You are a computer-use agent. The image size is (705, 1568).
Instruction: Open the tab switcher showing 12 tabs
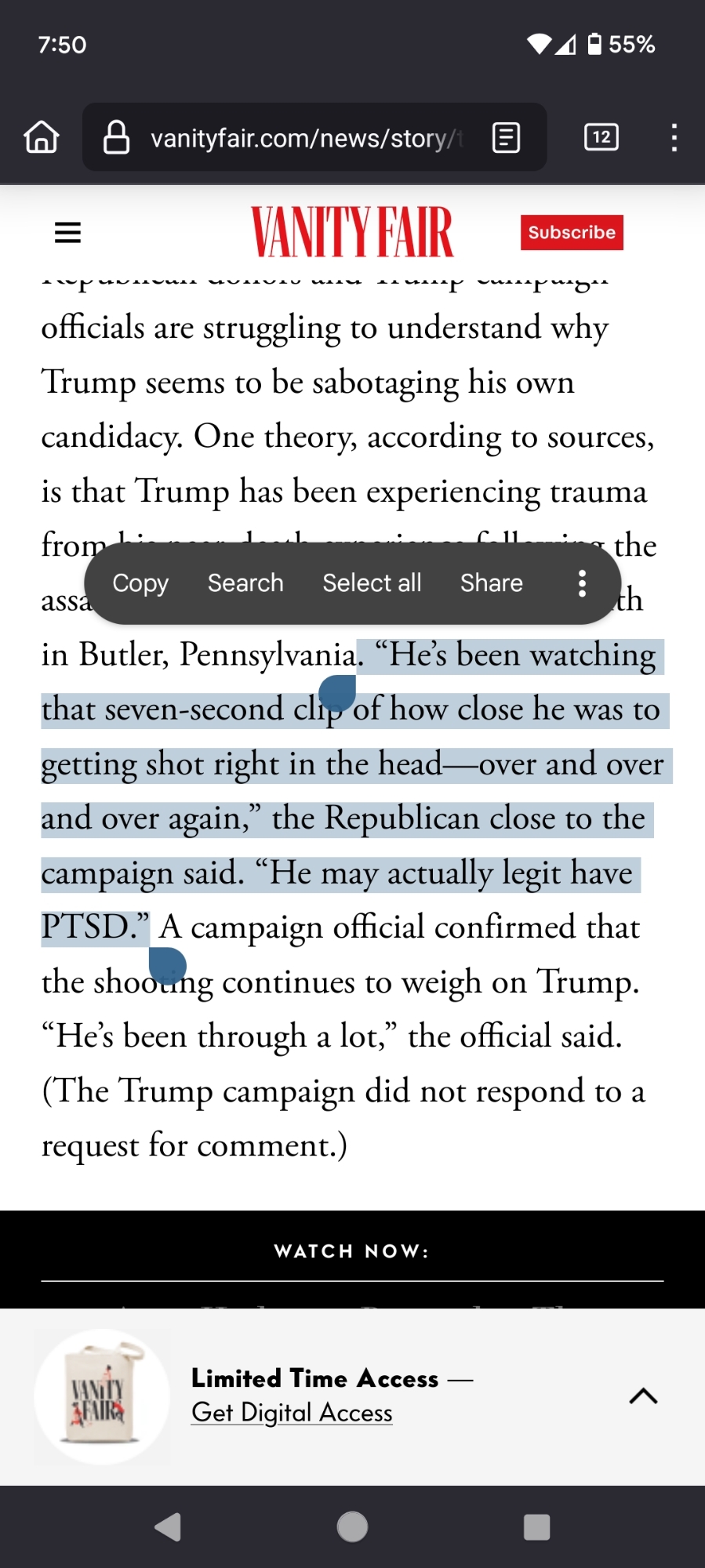[x=601, y=137]
